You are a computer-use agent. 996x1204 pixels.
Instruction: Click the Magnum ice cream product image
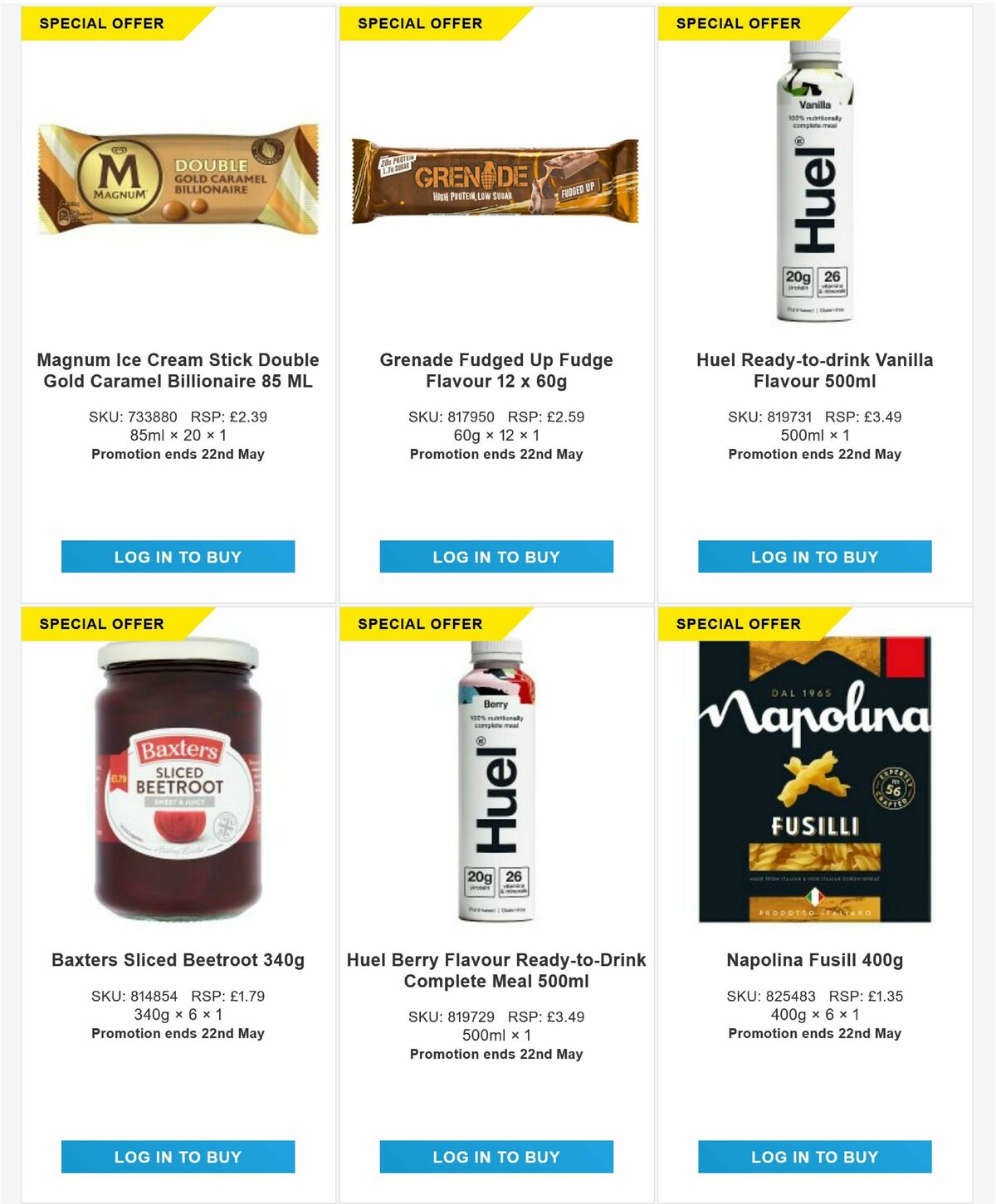click(178, 178)
